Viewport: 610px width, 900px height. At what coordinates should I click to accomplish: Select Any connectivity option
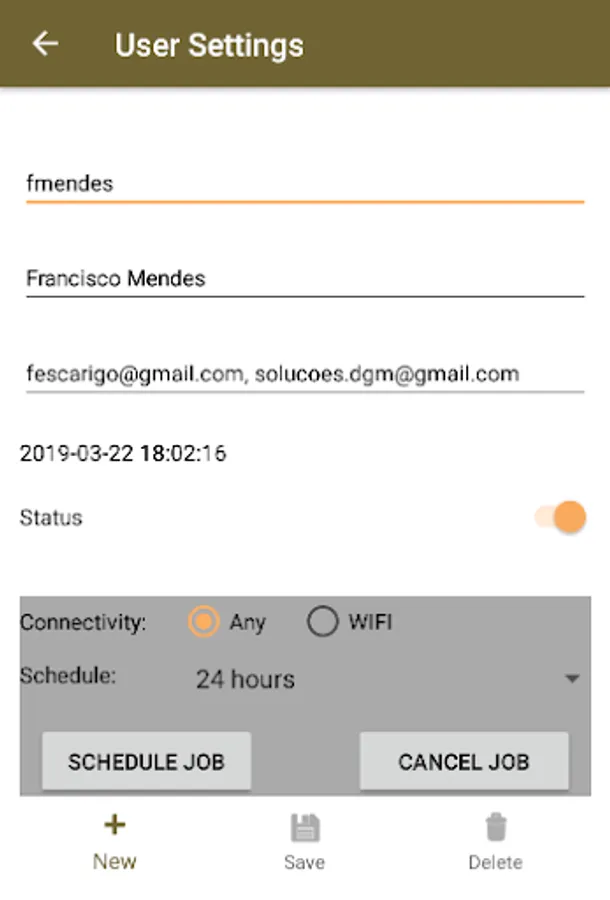point(227,622)
